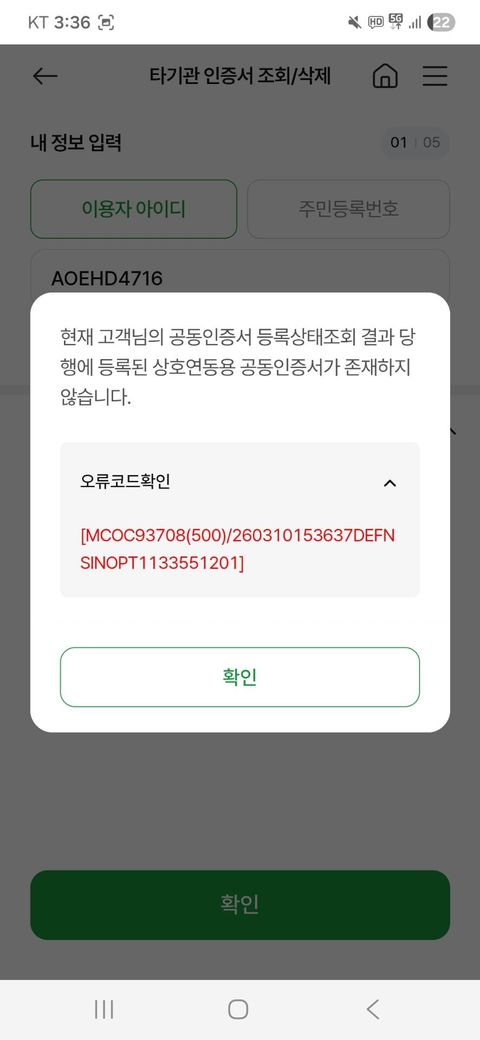The image size is (480, 1040).
Task: Switch to the 주민등록번호 tab
Action: point(349,209)
